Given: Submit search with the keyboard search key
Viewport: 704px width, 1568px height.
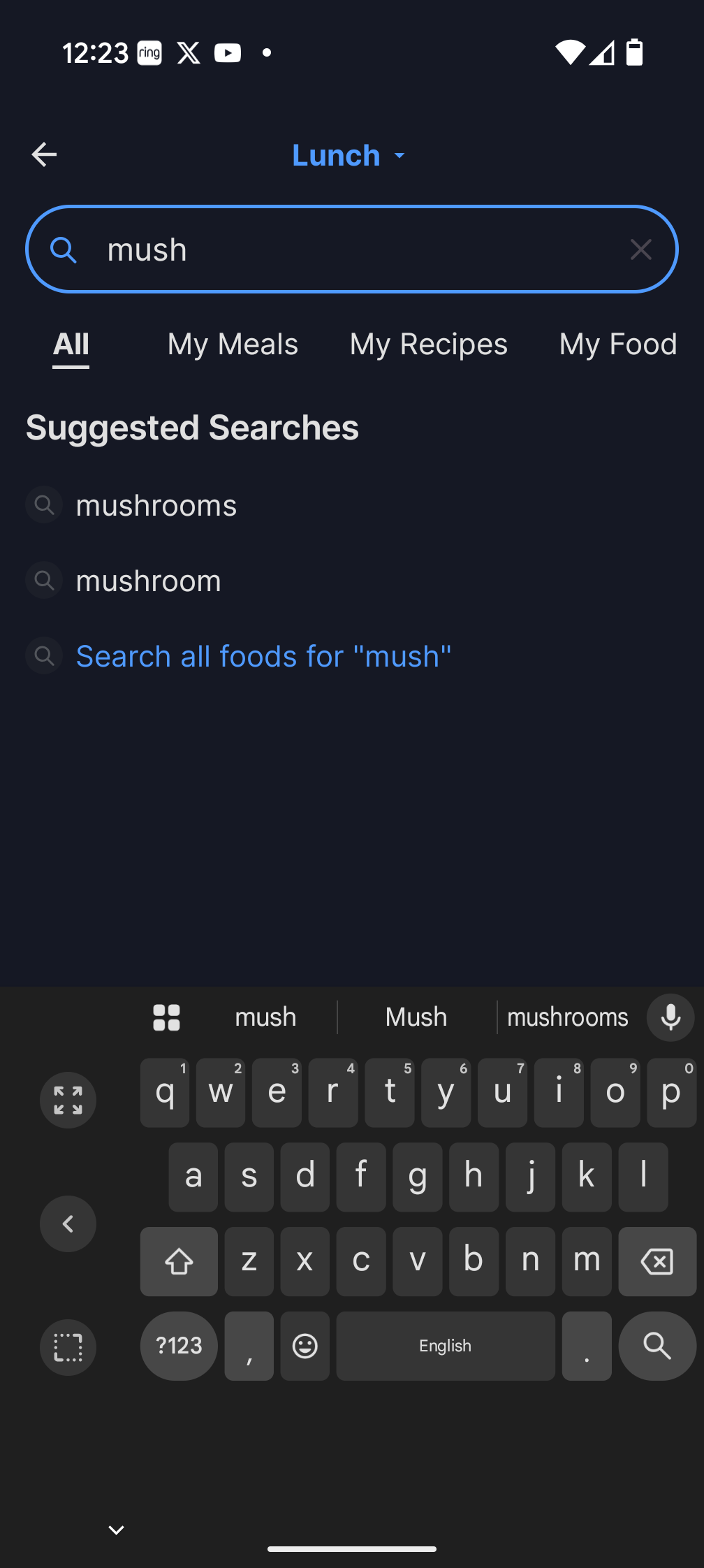Looking at the screenshot, I should (657, 1345).
